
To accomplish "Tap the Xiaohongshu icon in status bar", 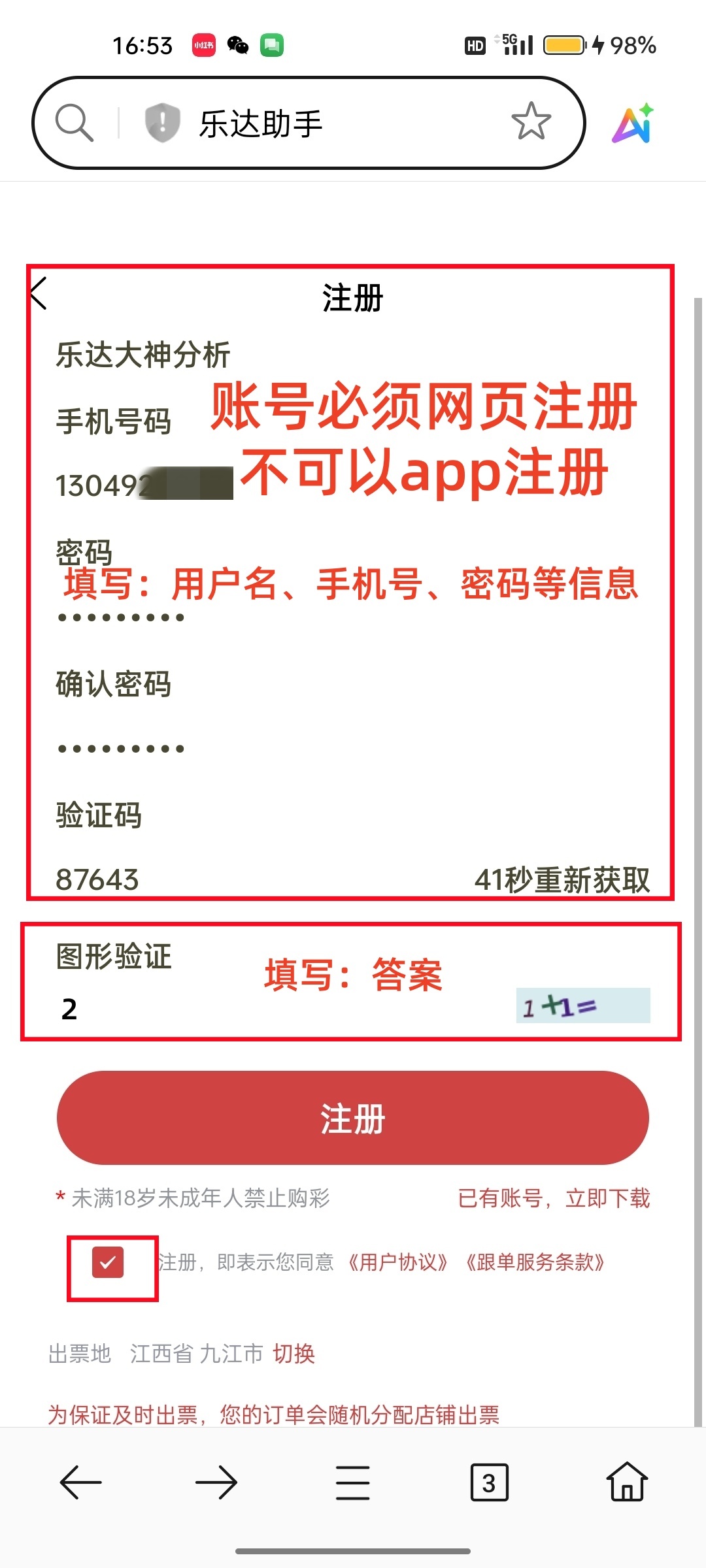I will coord(203,46).
